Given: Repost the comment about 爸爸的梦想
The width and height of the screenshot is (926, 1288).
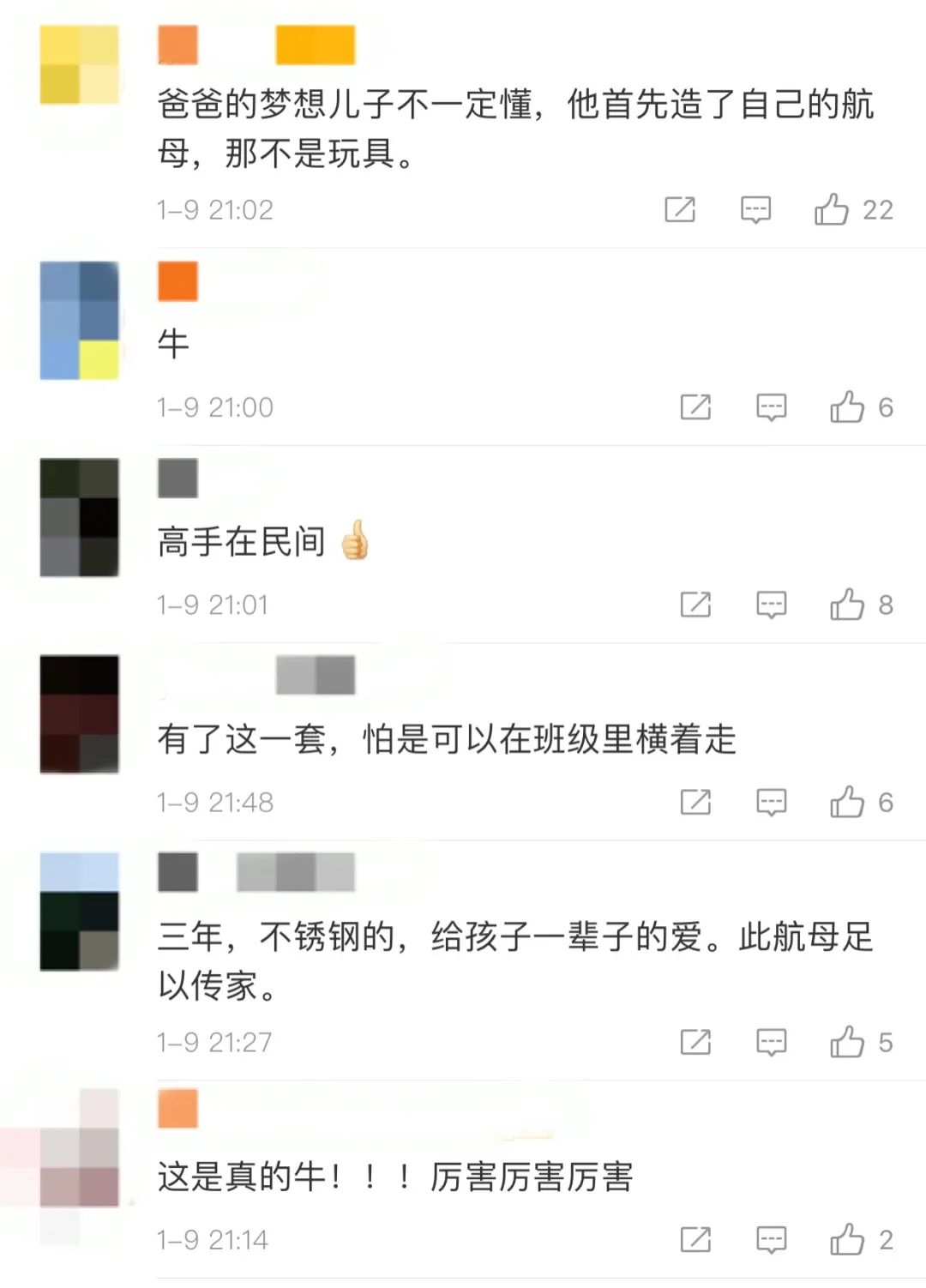Looking at the screenshot, I should coord(680,209).
